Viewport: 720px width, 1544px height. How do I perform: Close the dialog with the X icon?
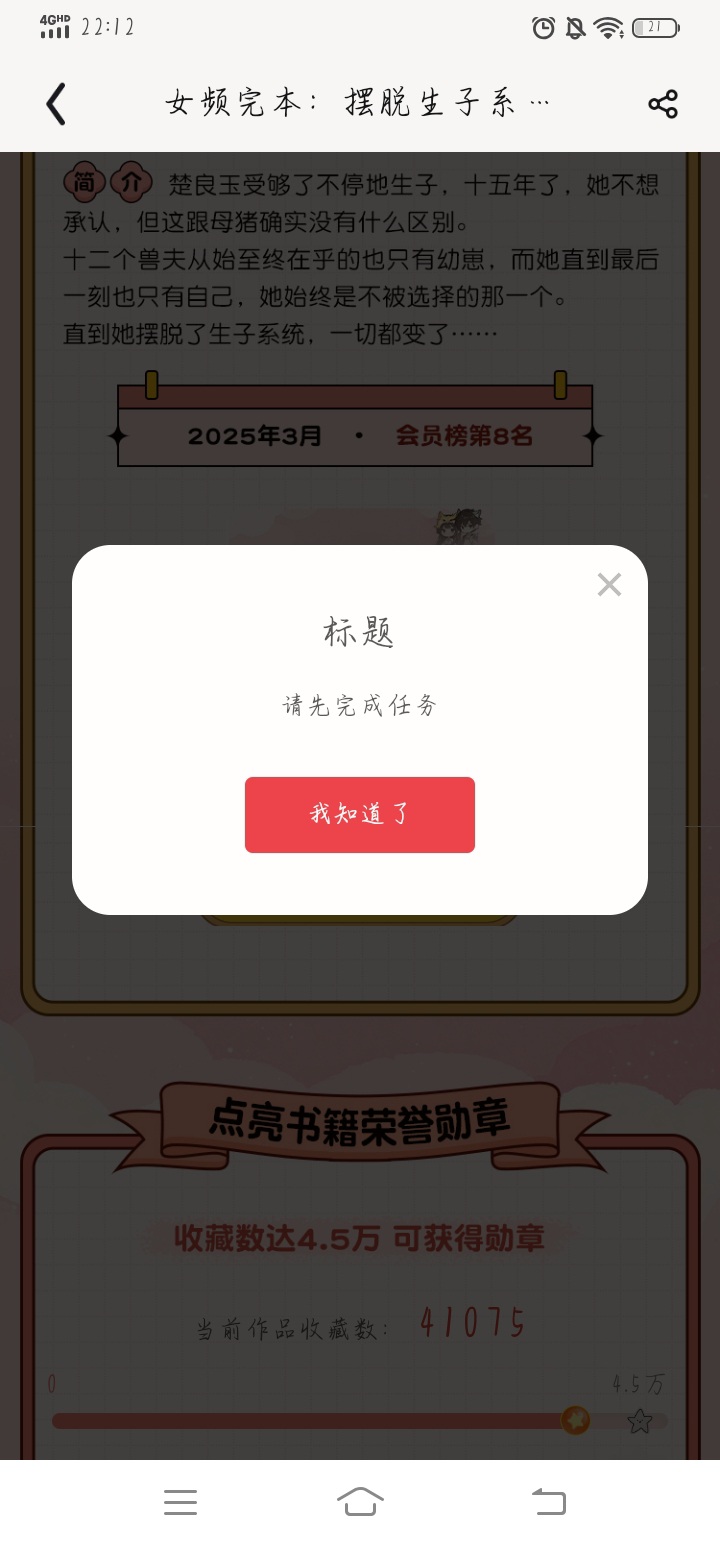click(x=609, y=585)
